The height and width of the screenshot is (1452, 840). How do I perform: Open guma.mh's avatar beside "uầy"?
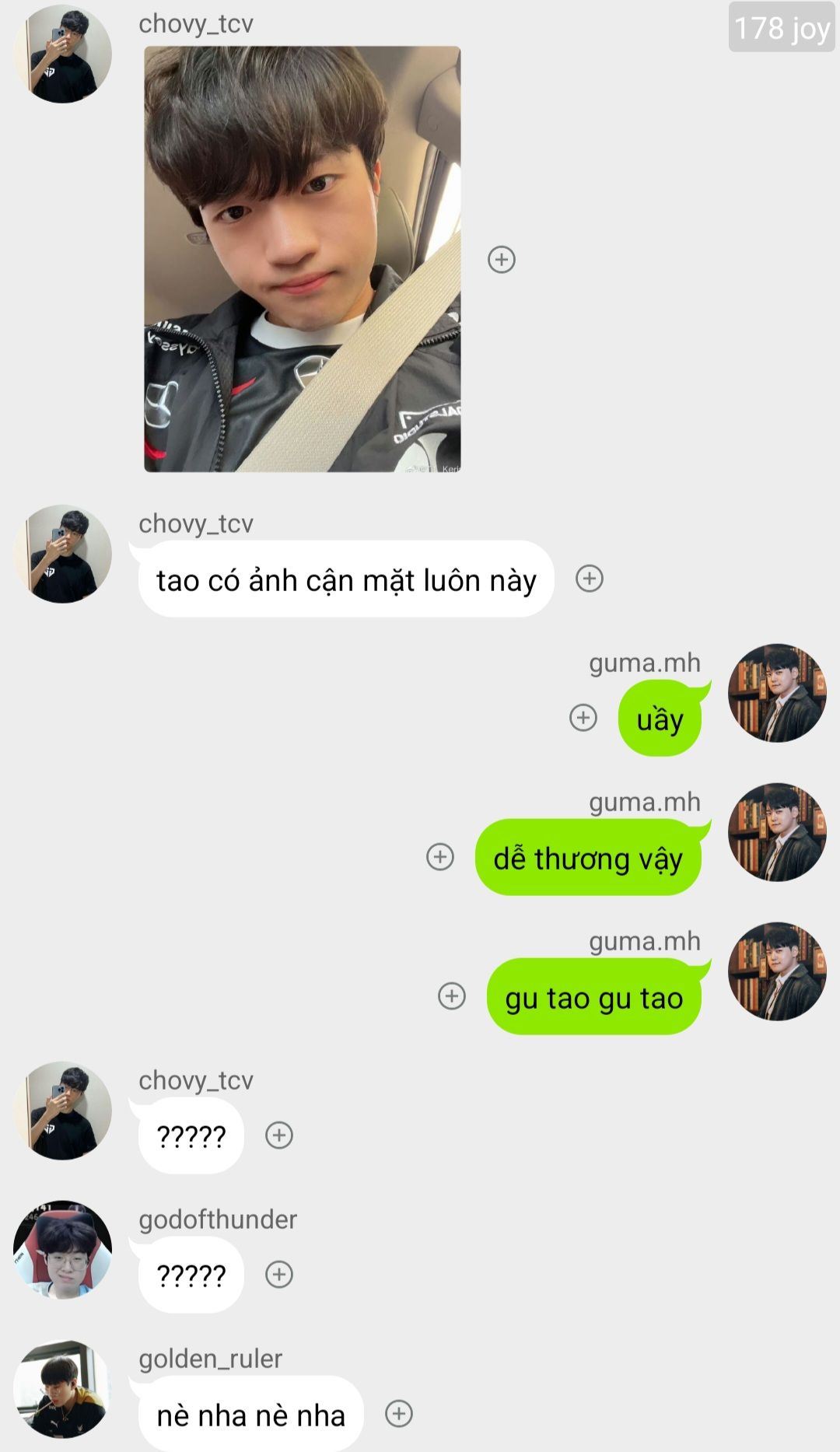(x=777, y=693)
